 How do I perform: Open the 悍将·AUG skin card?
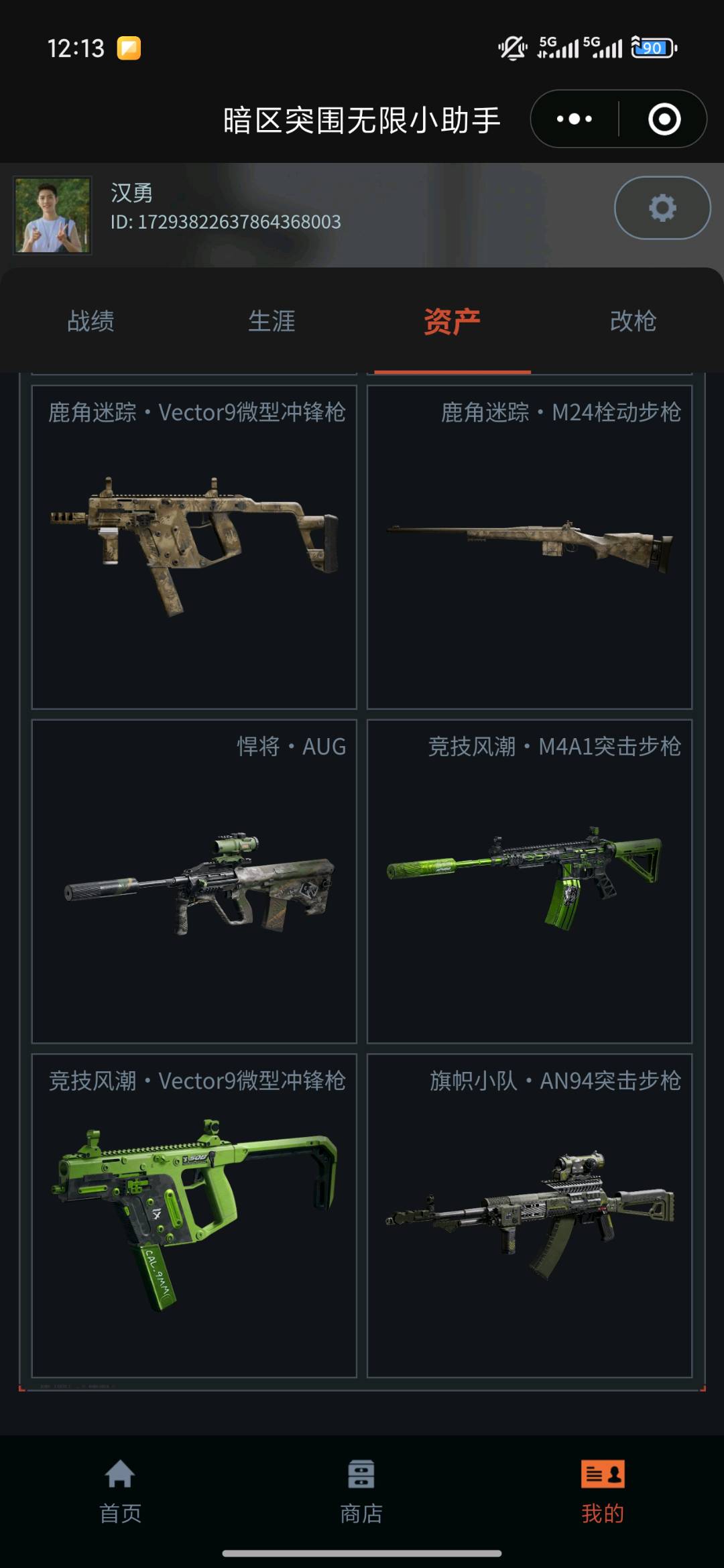click(x=194, y=882)
